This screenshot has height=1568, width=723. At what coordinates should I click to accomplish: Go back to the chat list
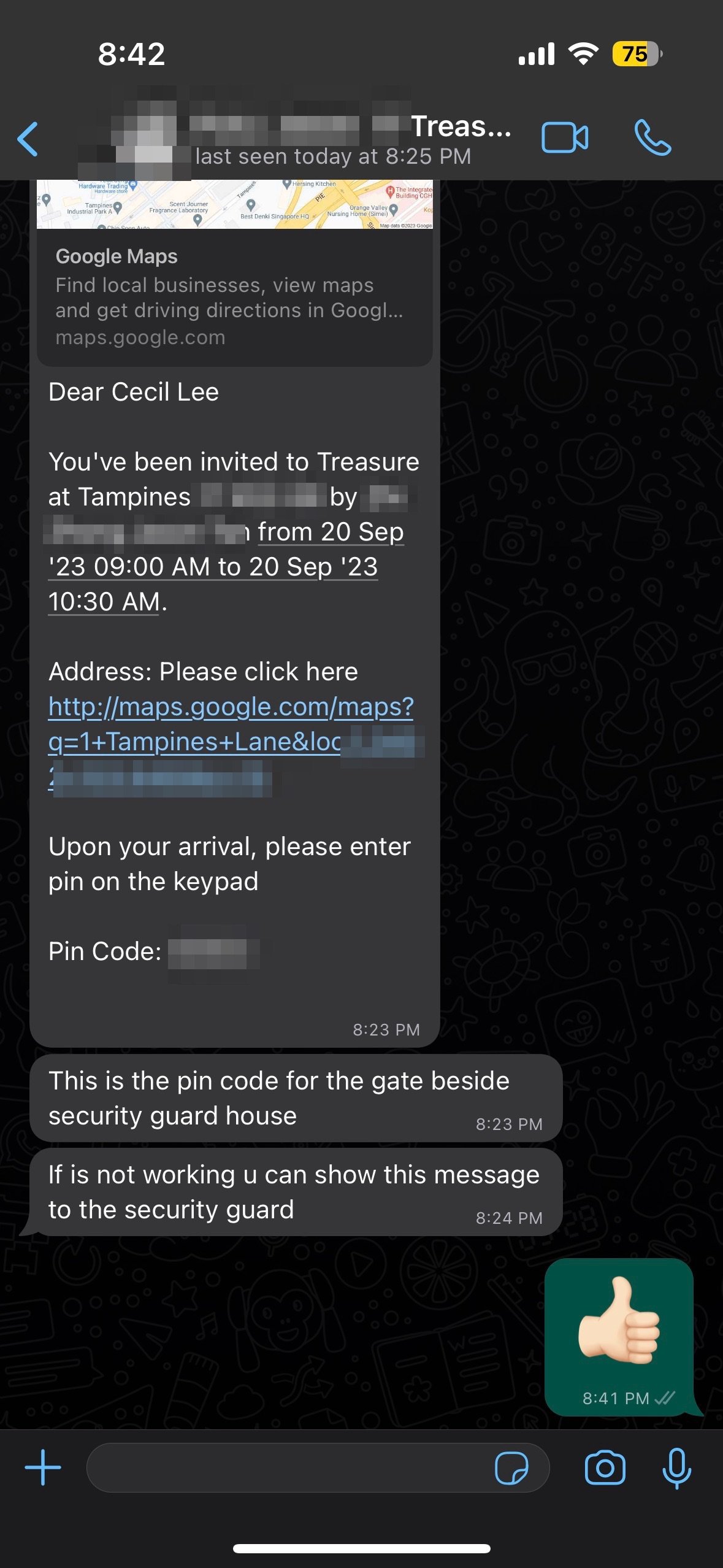point(28,139)
